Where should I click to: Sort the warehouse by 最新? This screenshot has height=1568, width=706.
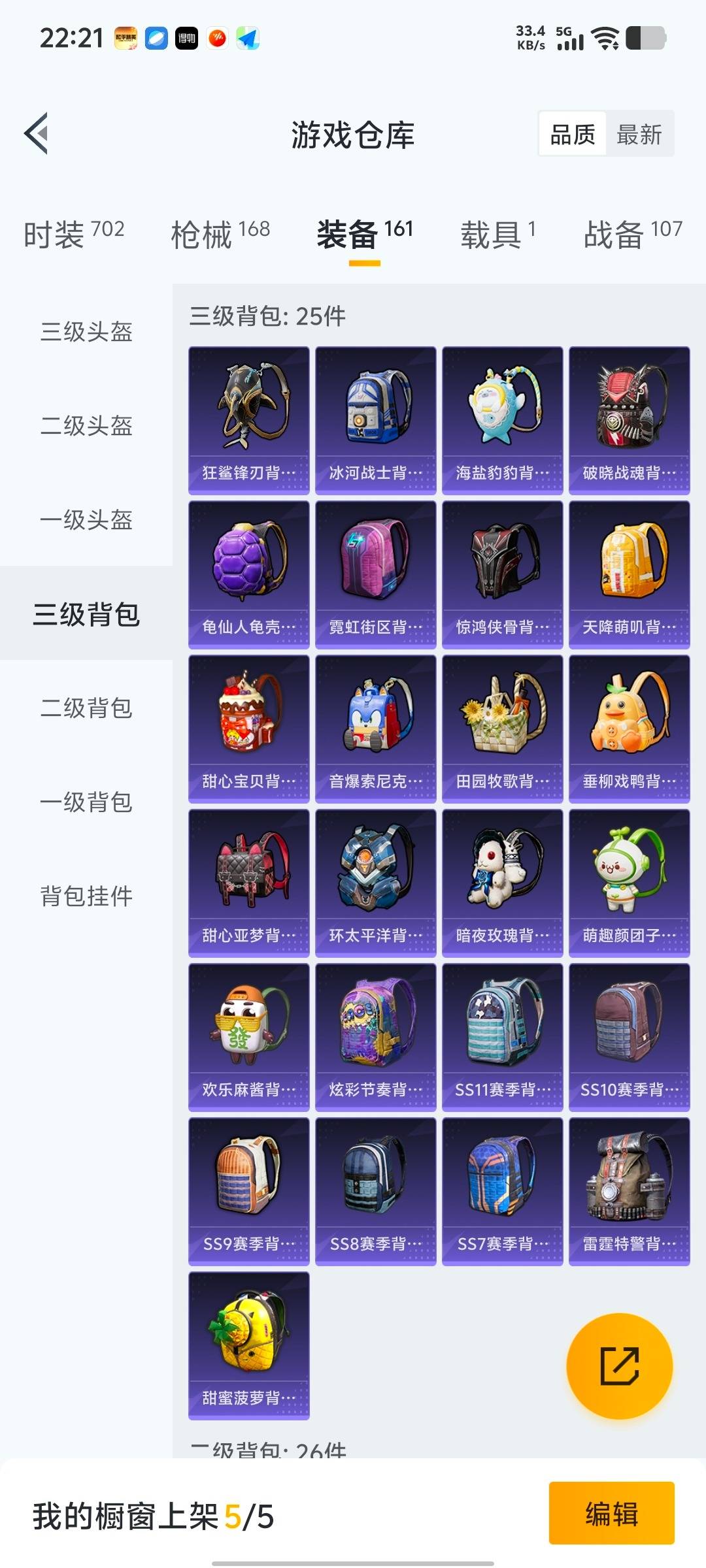coord(639,135)
